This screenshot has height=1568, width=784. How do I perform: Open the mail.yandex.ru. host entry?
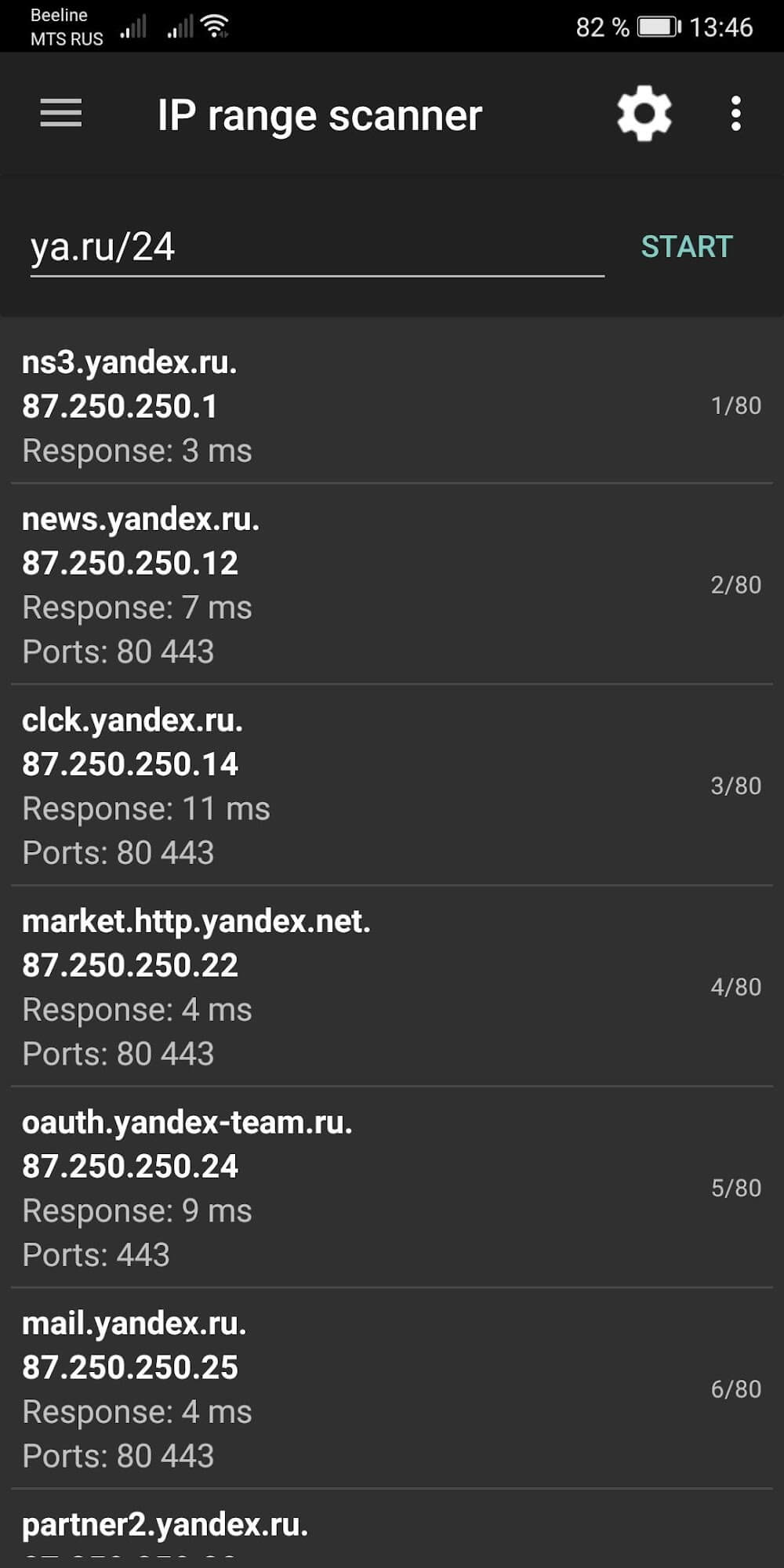tap(391, 1388)
